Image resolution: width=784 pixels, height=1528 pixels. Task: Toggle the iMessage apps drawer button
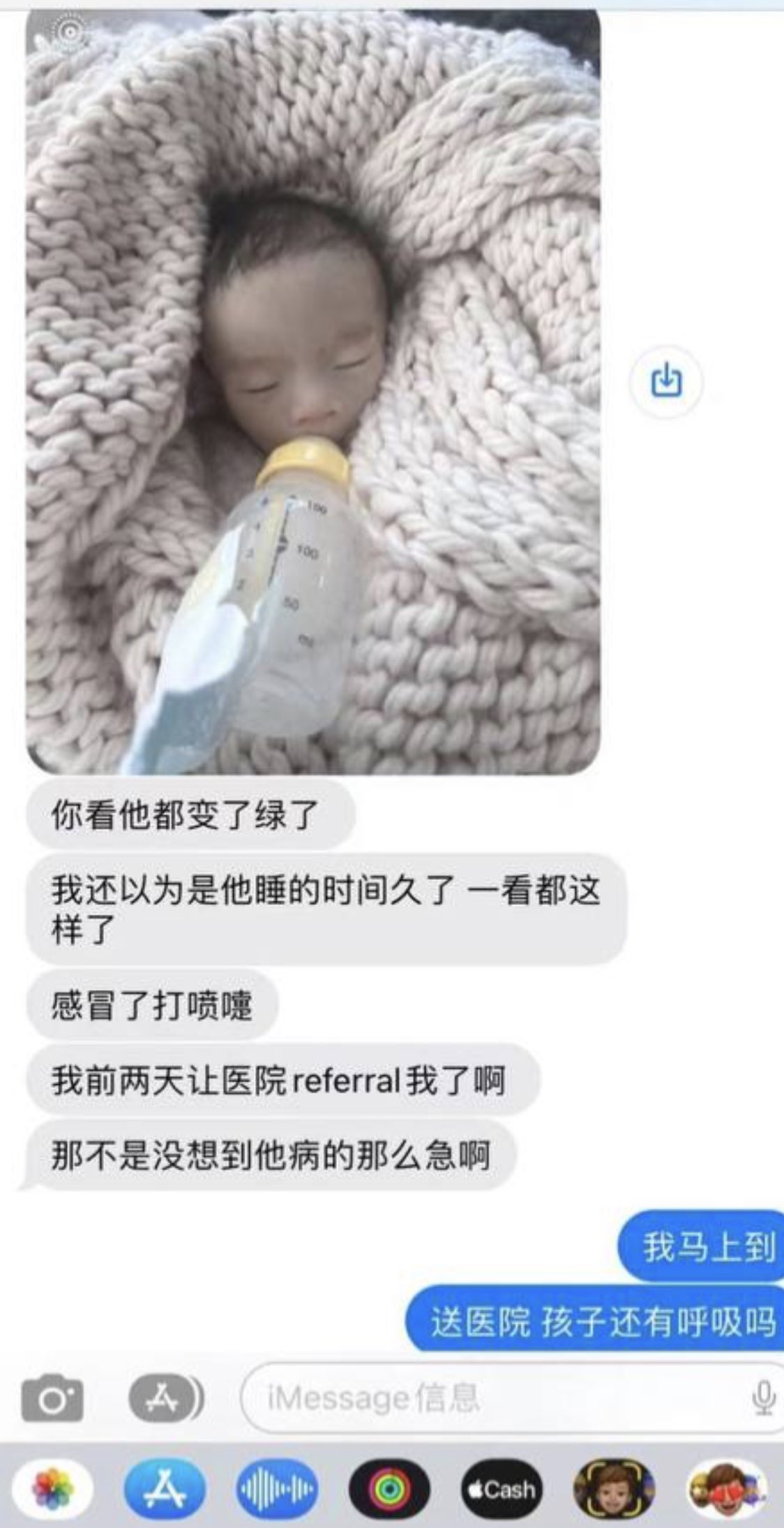click(x=167, y=1398)
